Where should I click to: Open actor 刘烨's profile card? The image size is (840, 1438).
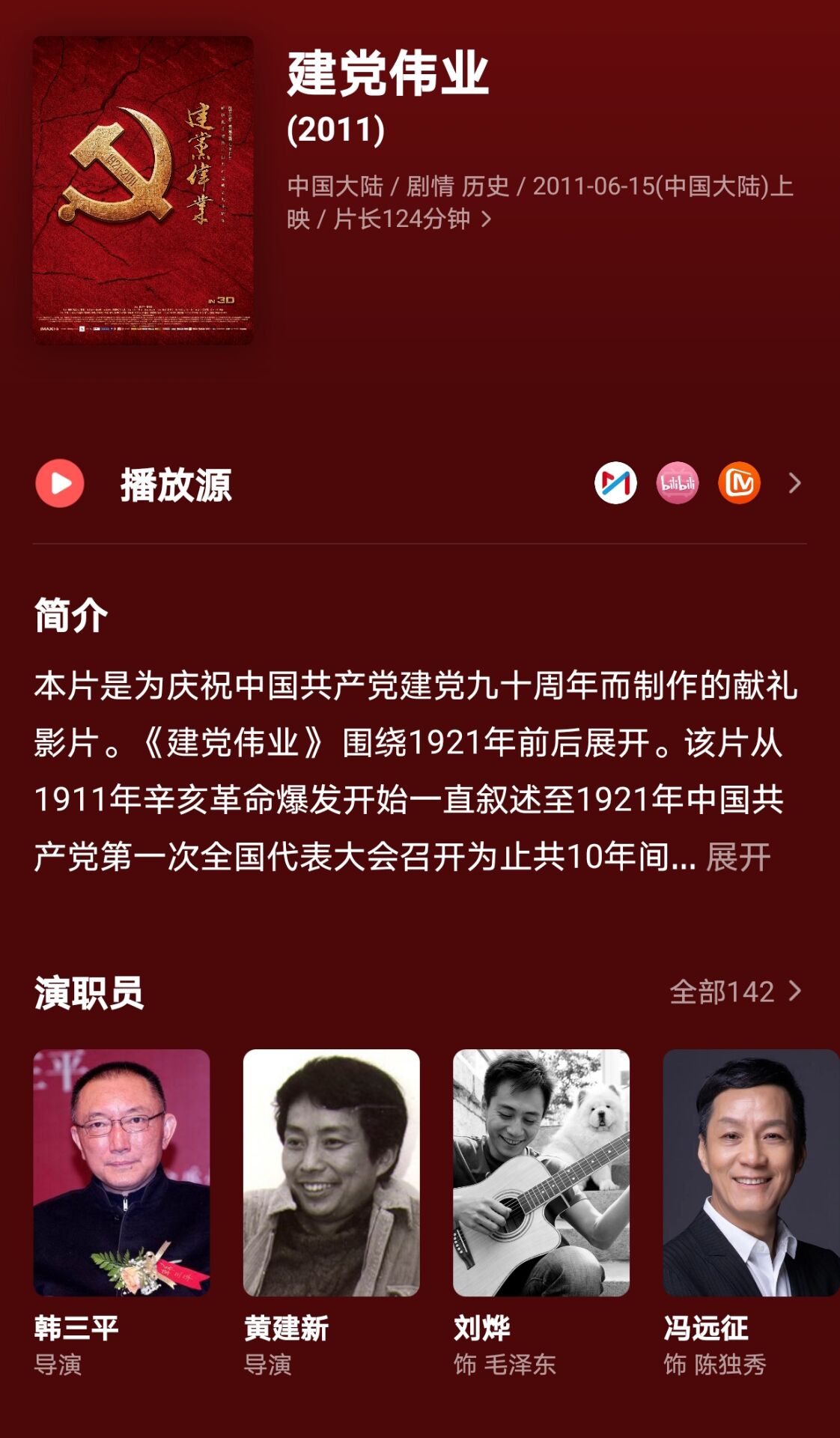coord(541,1213)
